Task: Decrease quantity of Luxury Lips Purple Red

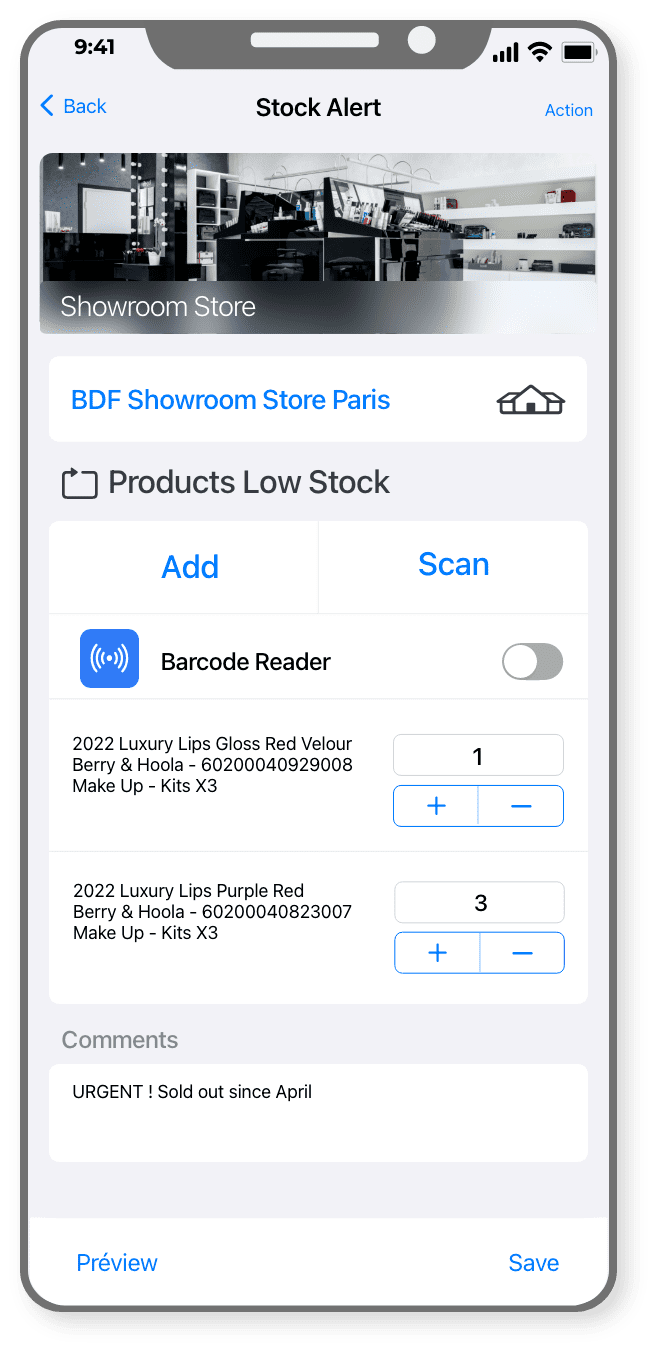Action: coord(522,953)
